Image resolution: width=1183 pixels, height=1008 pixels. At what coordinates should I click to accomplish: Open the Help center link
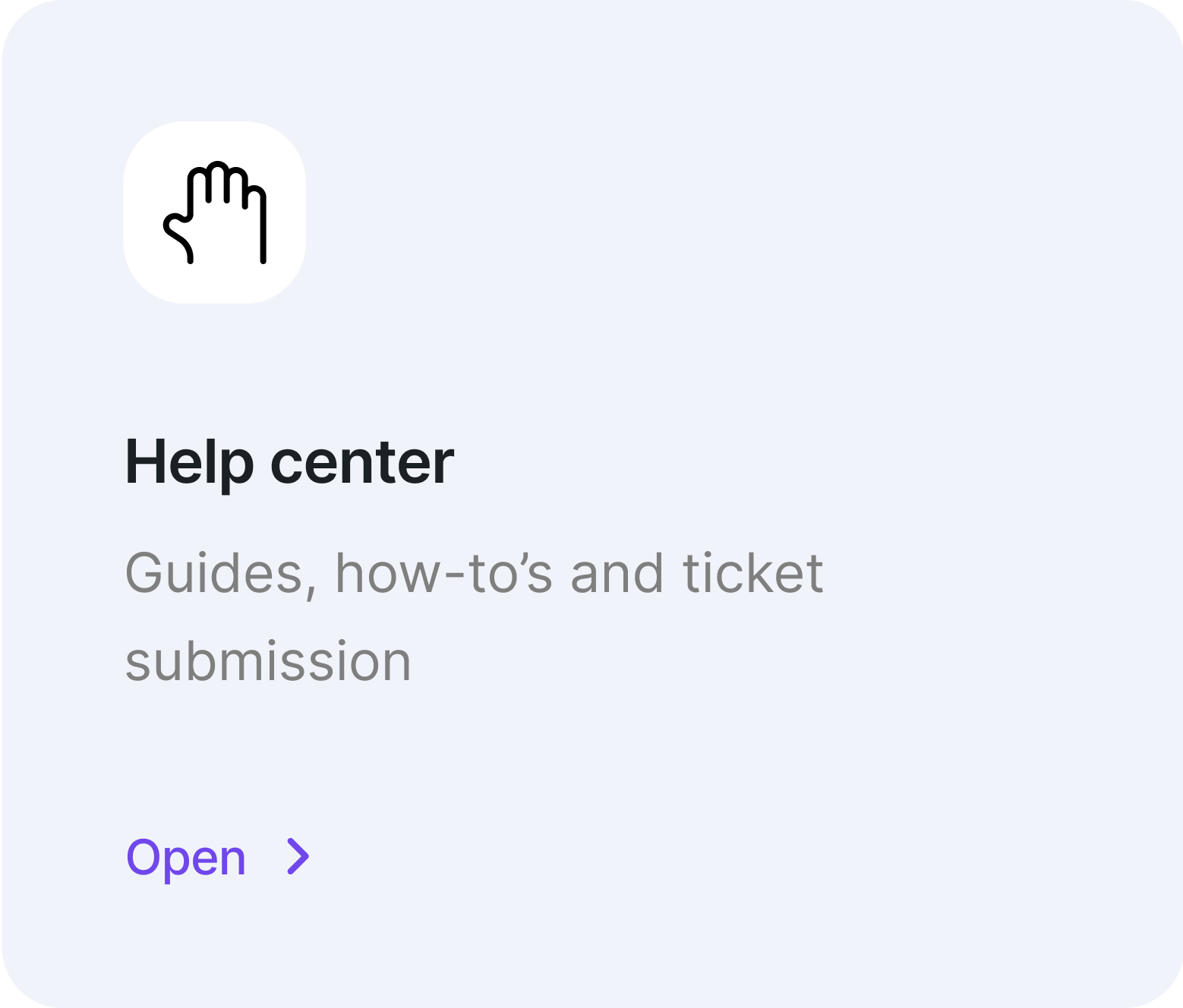point(217,858)
